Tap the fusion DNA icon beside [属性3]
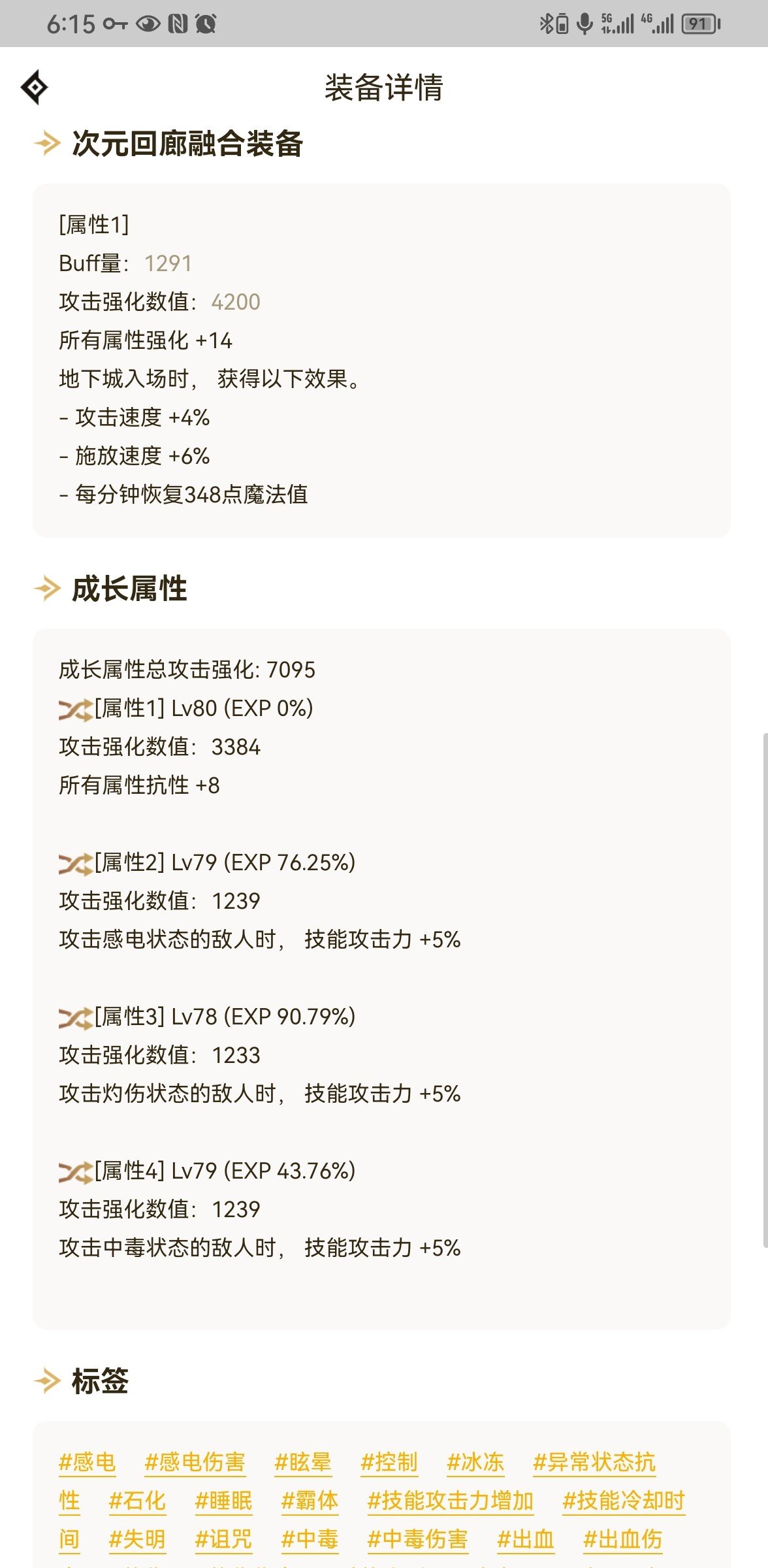Viewport: 768px width, 1568px height. click(x=74, y=1017)
